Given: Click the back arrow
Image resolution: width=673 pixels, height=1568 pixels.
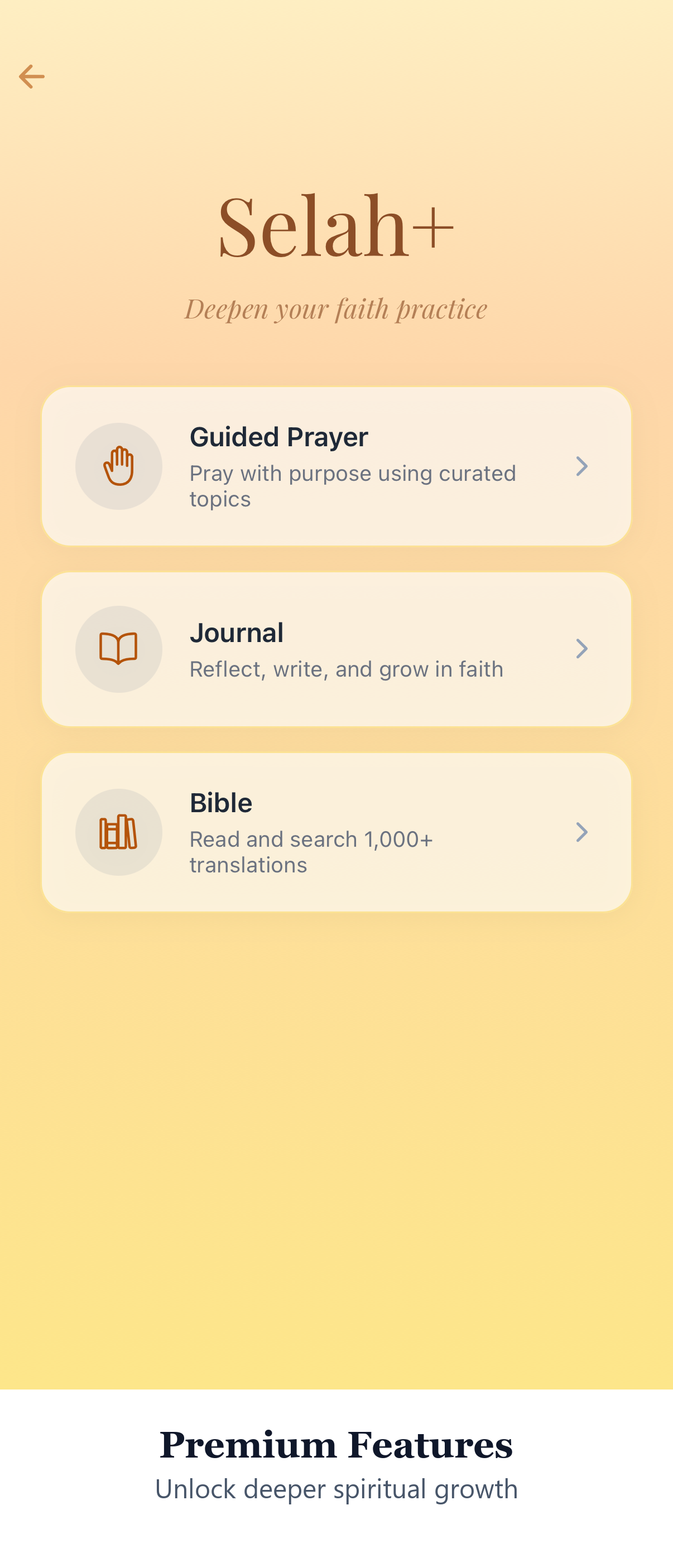Looking at the screenshot, I should (x=32, y=75).
